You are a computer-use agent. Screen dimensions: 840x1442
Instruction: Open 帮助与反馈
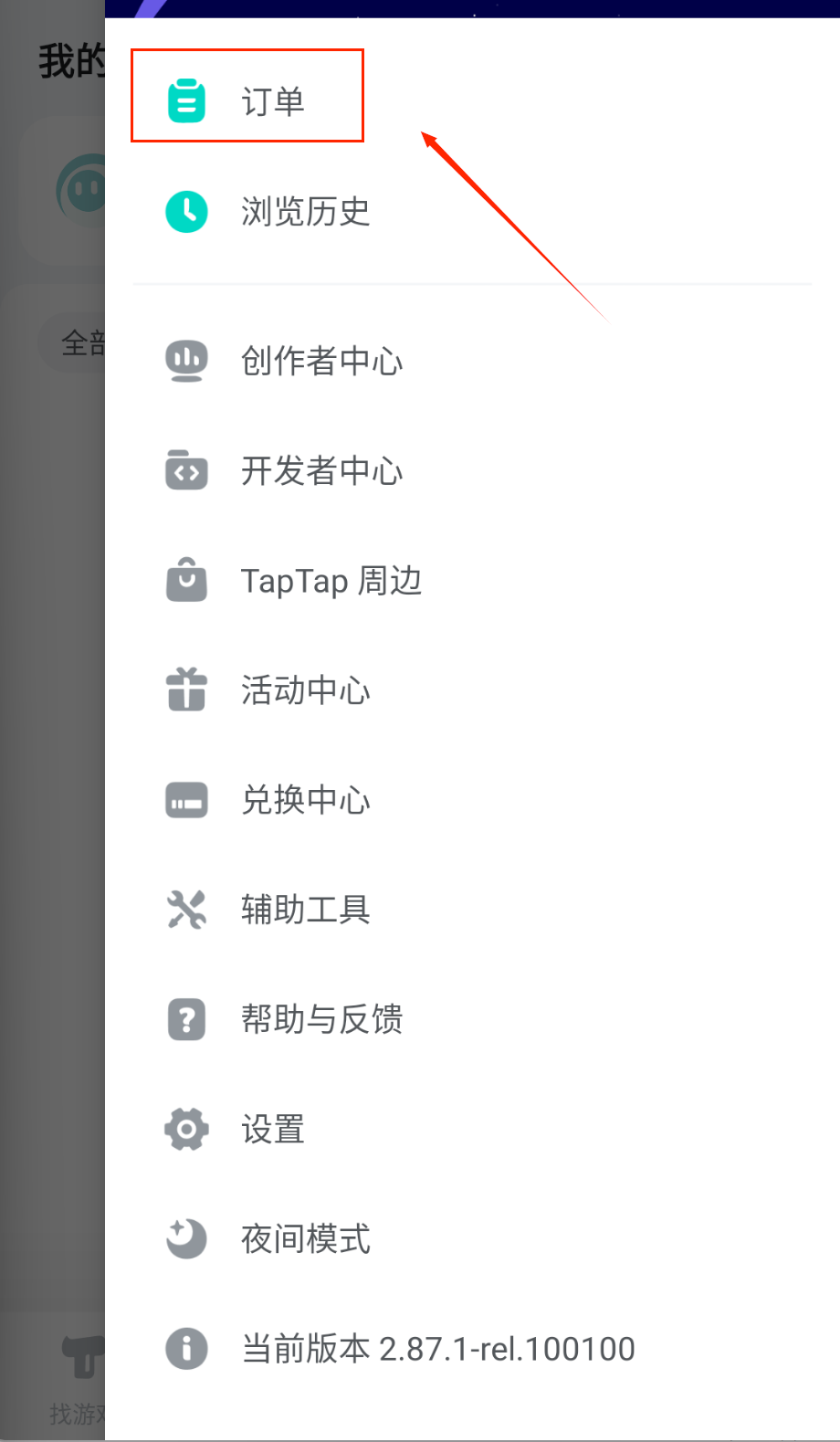(x=320, y=1019)
